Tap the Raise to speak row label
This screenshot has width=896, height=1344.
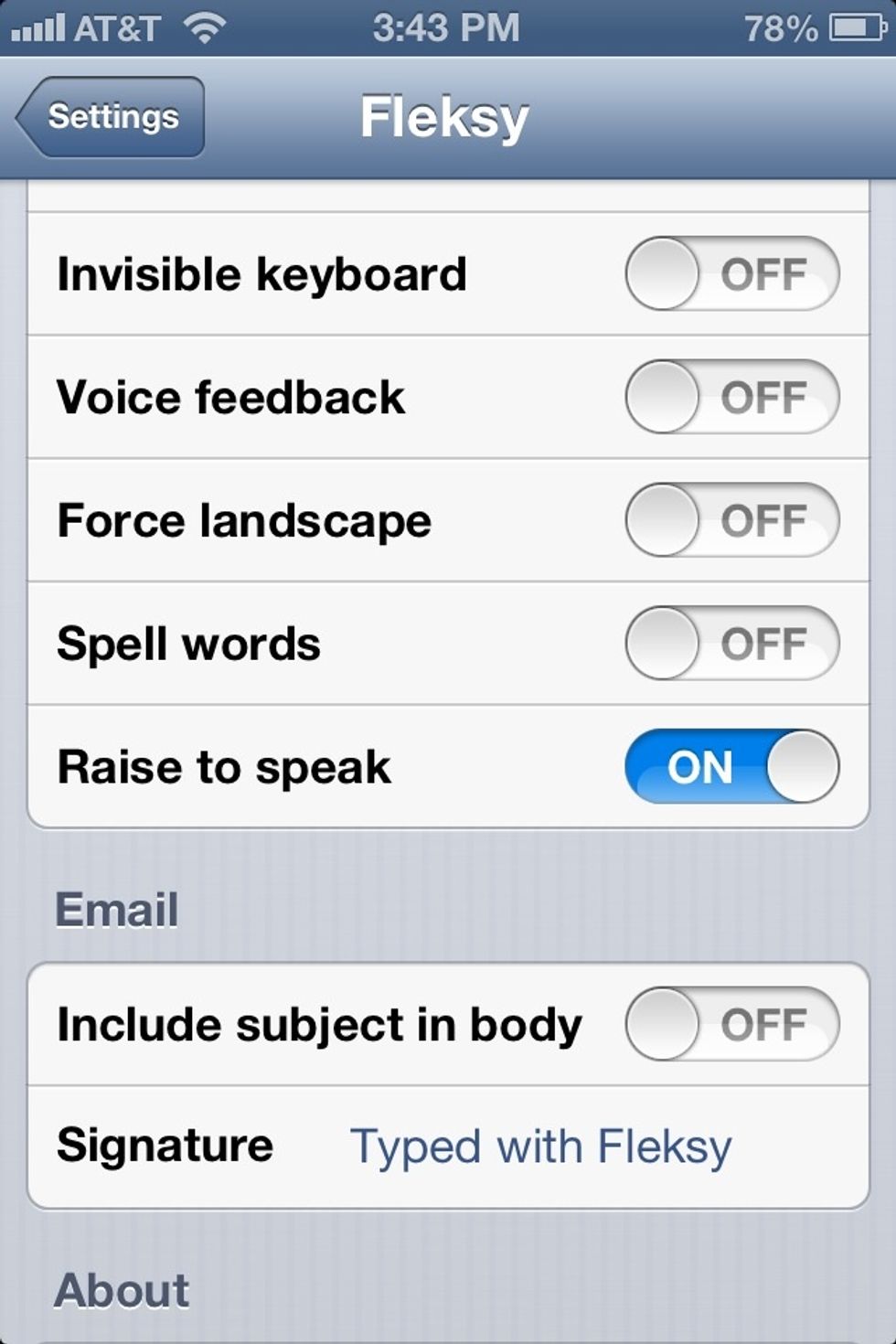(x=226, y=766)
